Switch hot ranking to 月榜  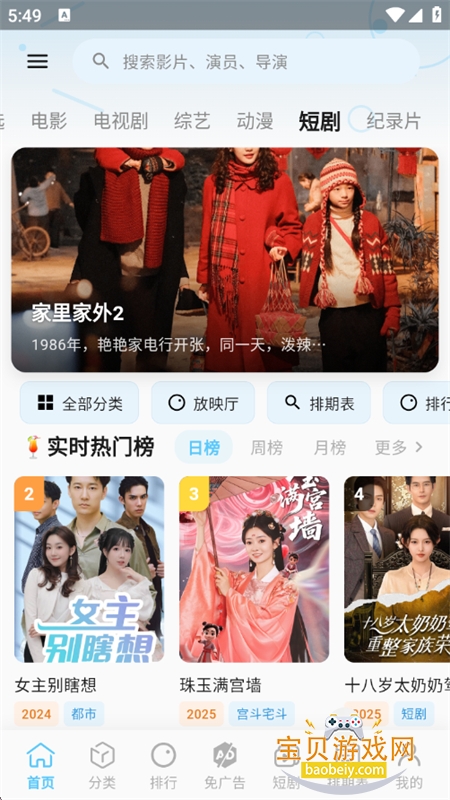pos(330,447)
